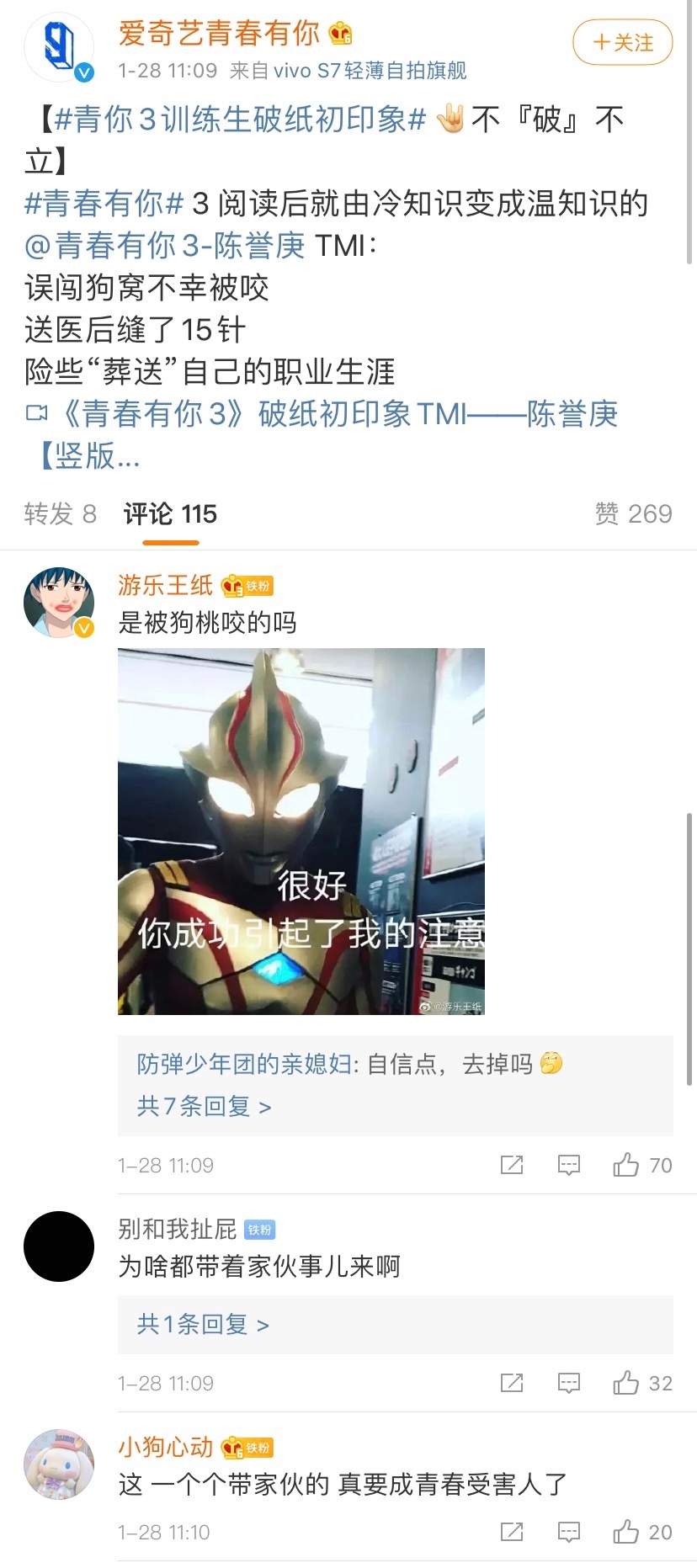Expand 共7条回复 under 游乐王纸's comment
This screenshot has width=697, height=1568.
[x=204, y=1106]
